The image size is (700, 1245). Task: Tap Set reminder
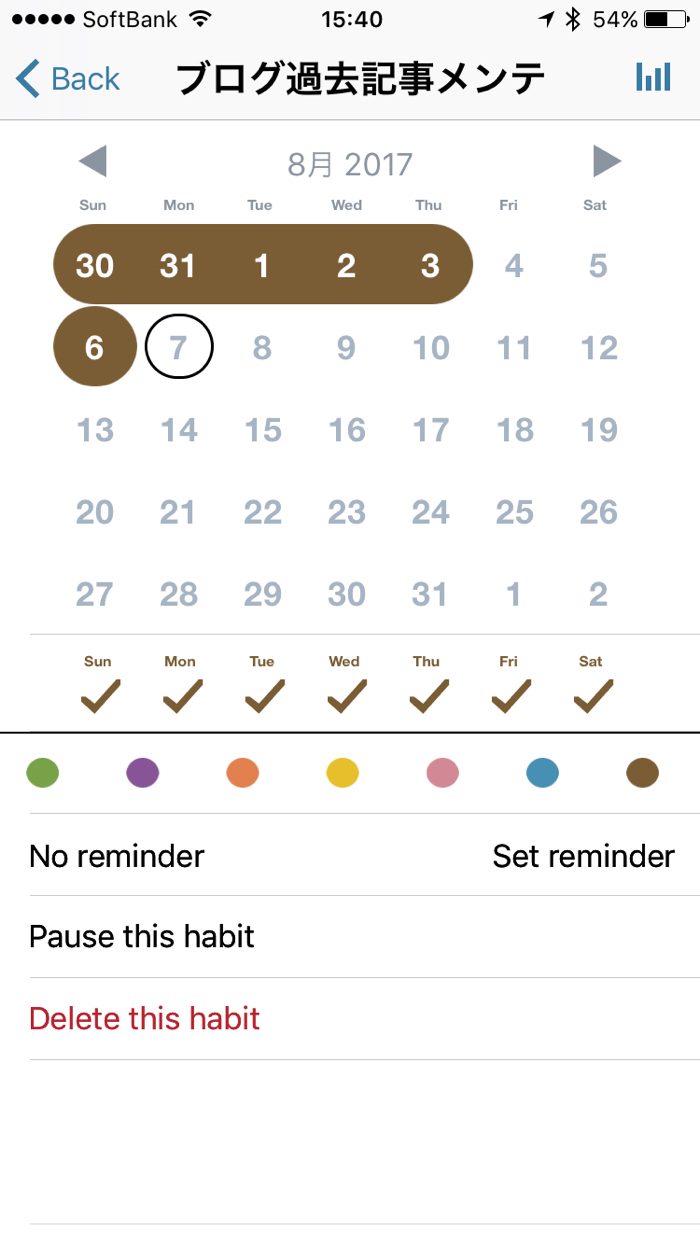(x=583, y=856)
